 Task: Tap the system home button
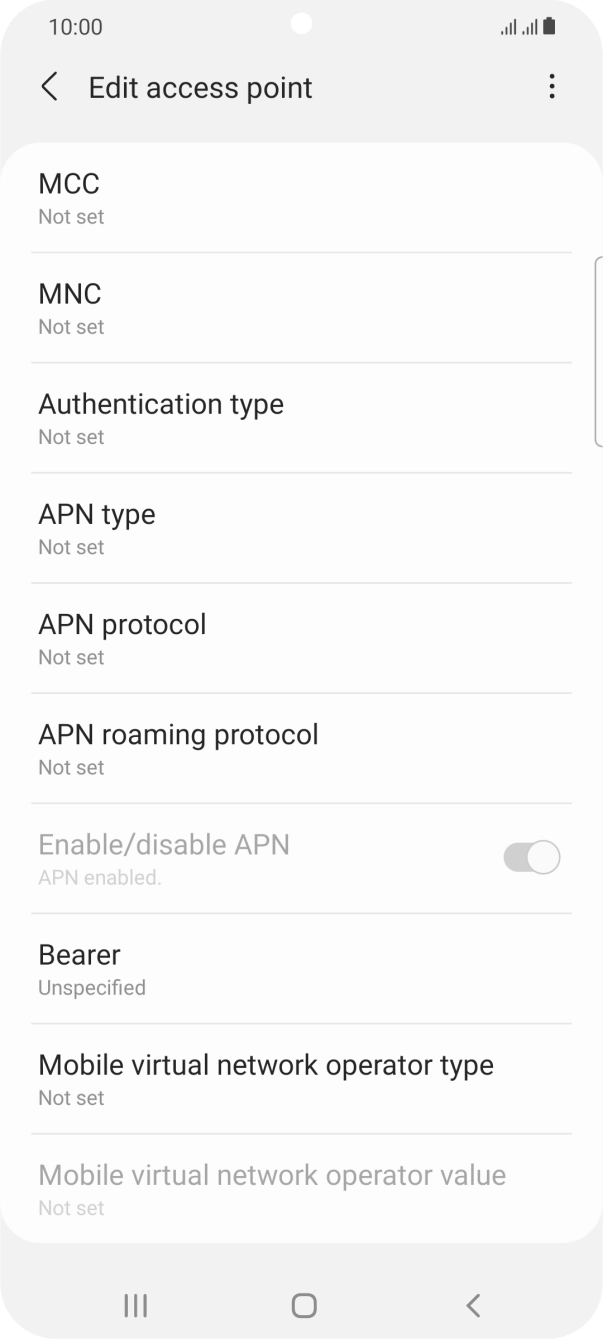coord(303,1304)
